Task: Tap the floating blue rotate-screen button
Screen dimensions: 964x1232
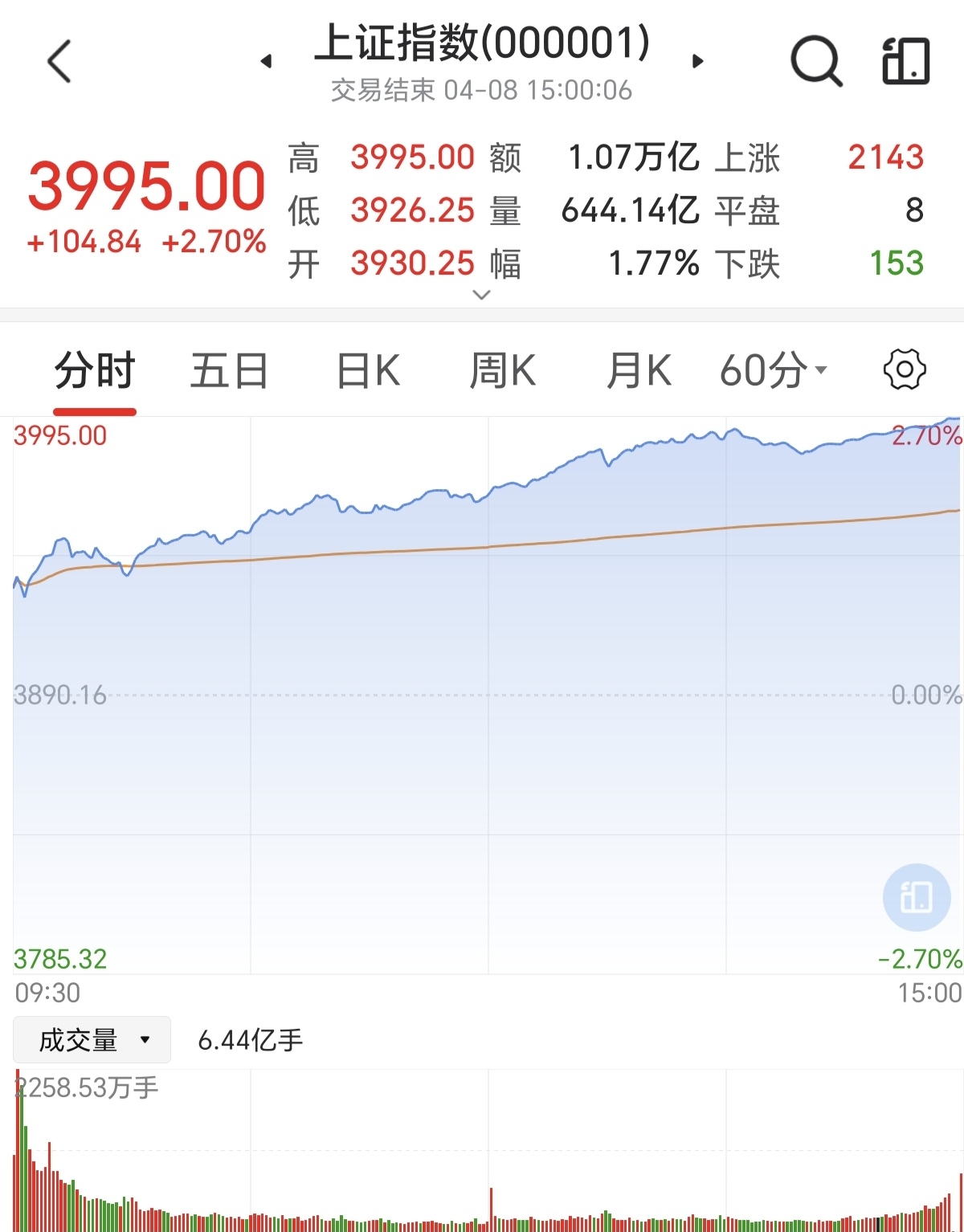Action: [917, 897]
